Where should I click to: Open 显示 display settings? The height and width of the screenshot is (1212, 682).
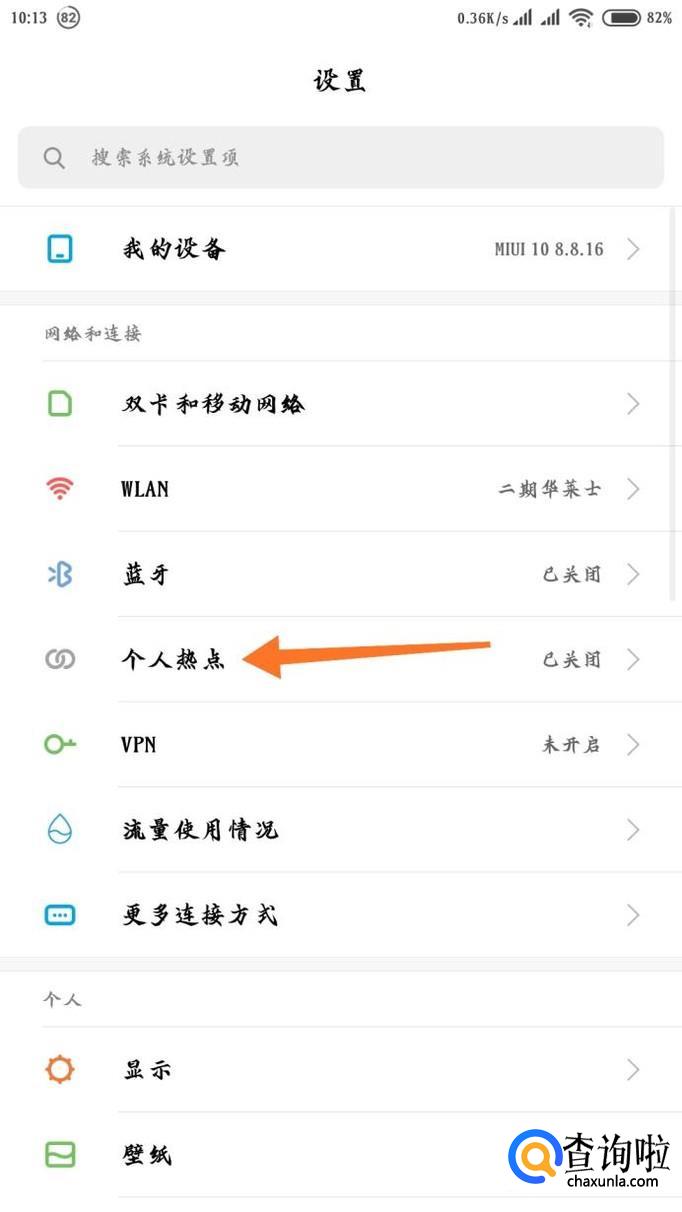(340, 1070)
